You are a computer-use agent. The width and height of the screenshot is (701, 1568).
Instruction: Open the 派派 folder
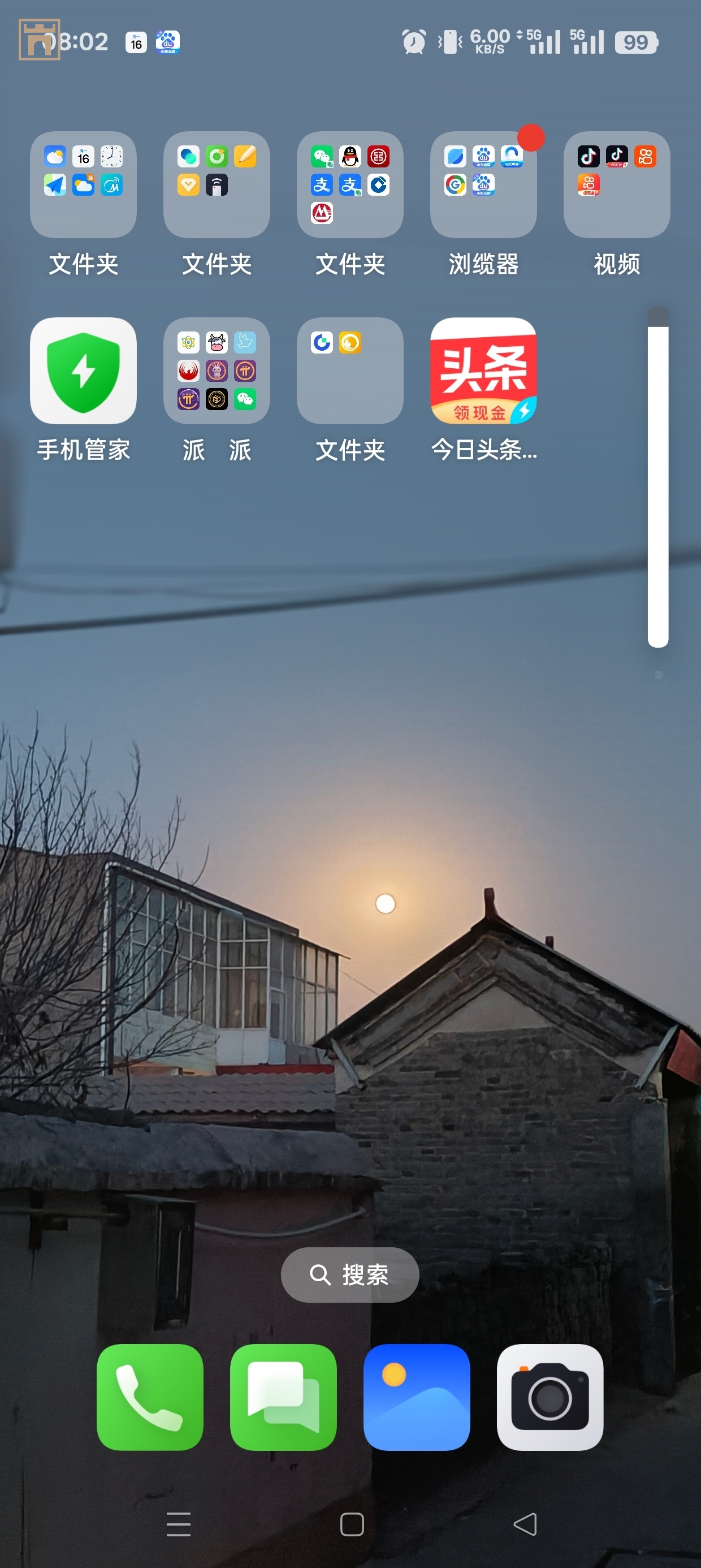(x=217, y=371)
